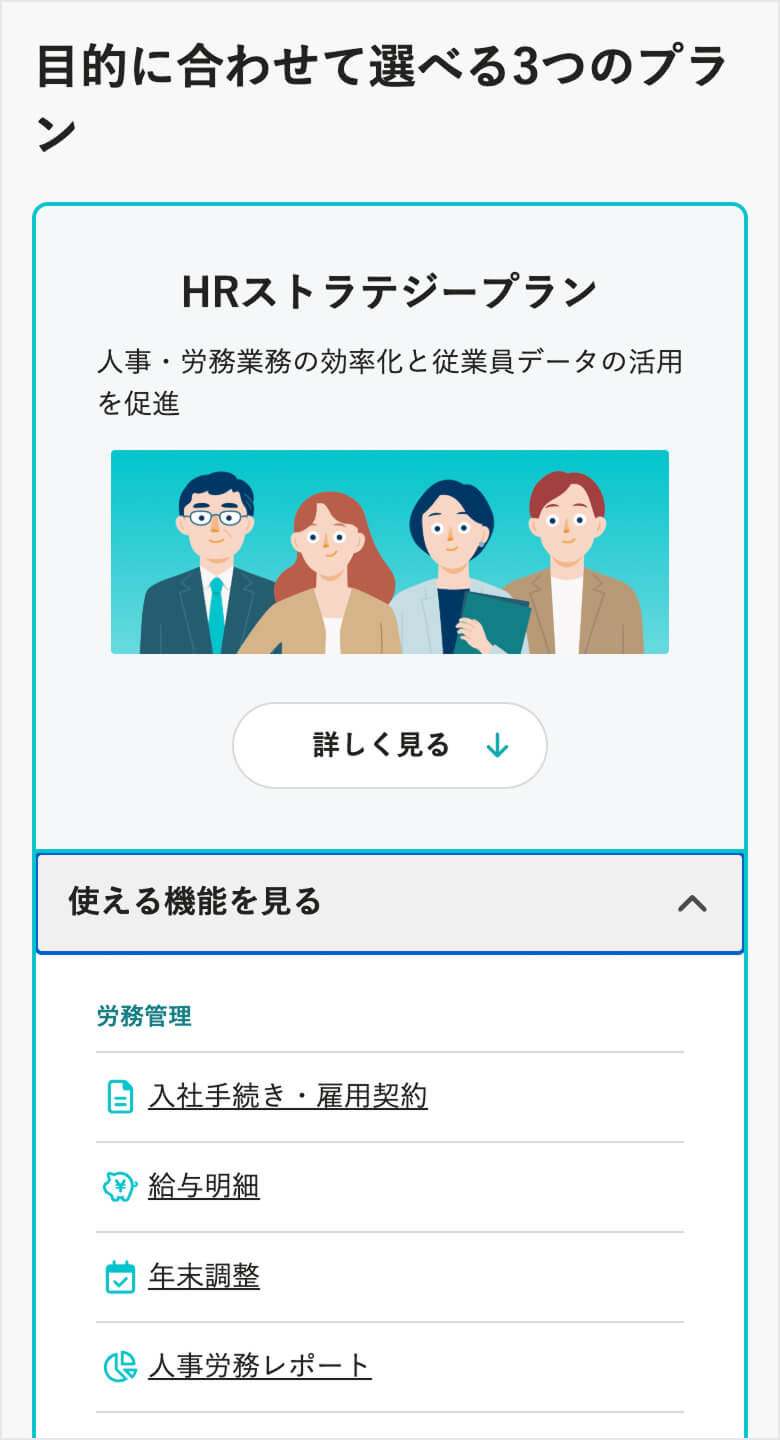780x1440 pixels.
Task: Open the 入社手続き・雇用契約 link
Action: [x=288, y=1096]
